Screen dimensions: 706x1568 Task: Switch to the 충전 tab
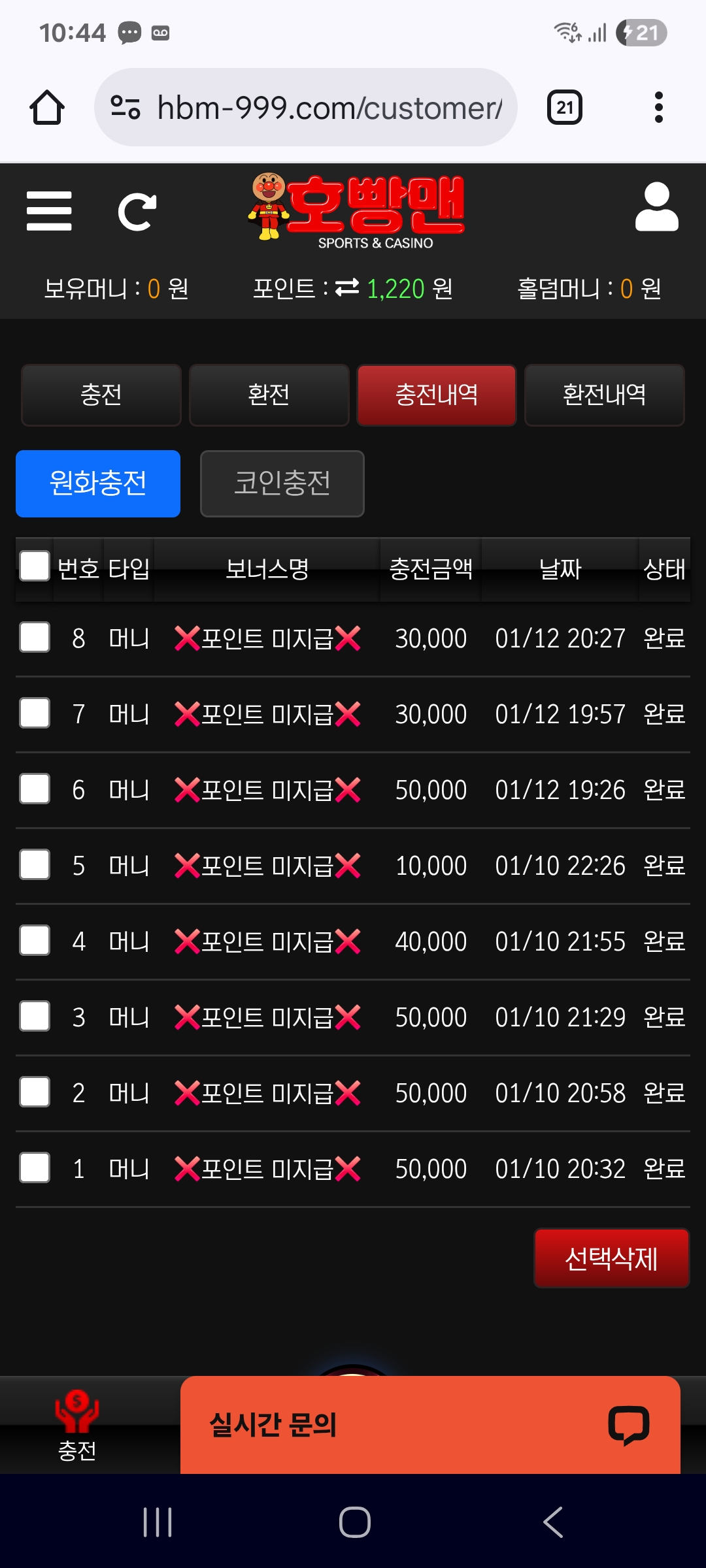point(101,395)
